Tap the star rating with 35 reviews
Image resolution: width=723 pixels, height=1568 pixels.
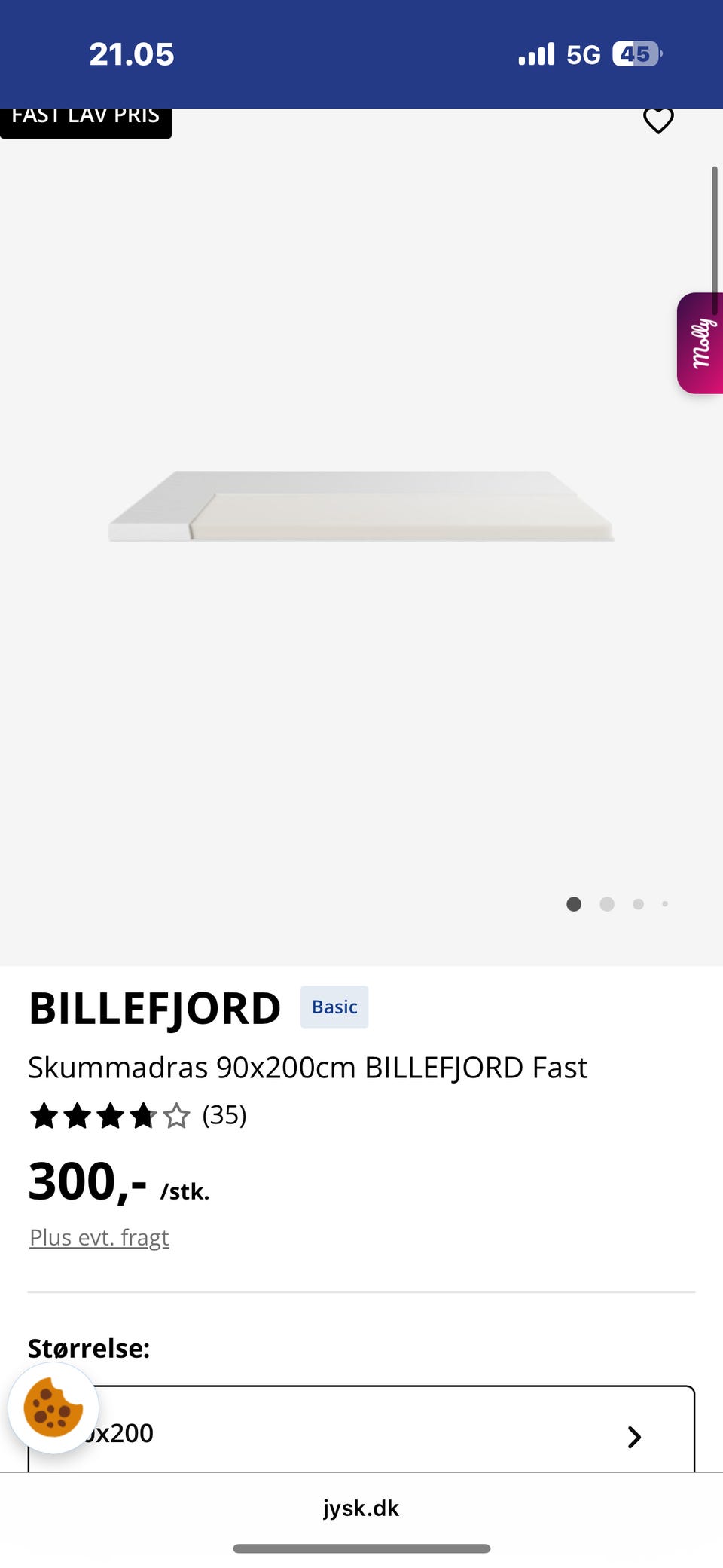[138, 1116]
